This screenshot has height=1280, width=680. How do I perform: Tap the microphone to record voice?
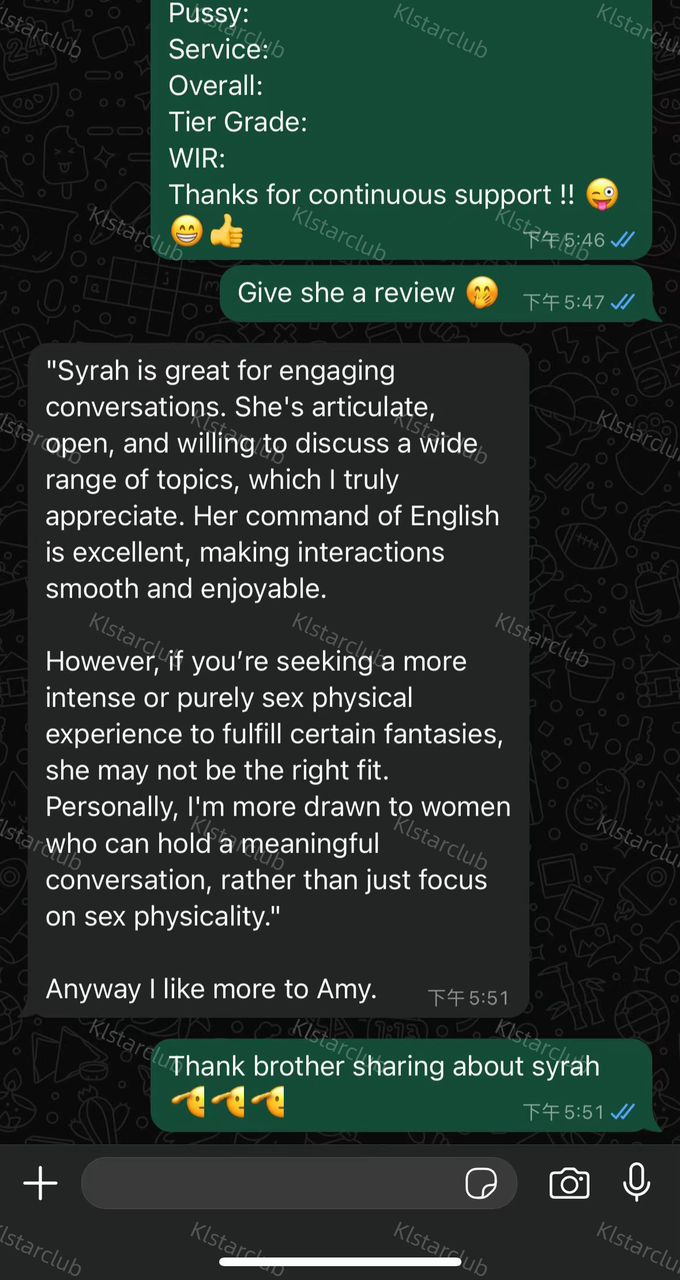coord(637,1183)
